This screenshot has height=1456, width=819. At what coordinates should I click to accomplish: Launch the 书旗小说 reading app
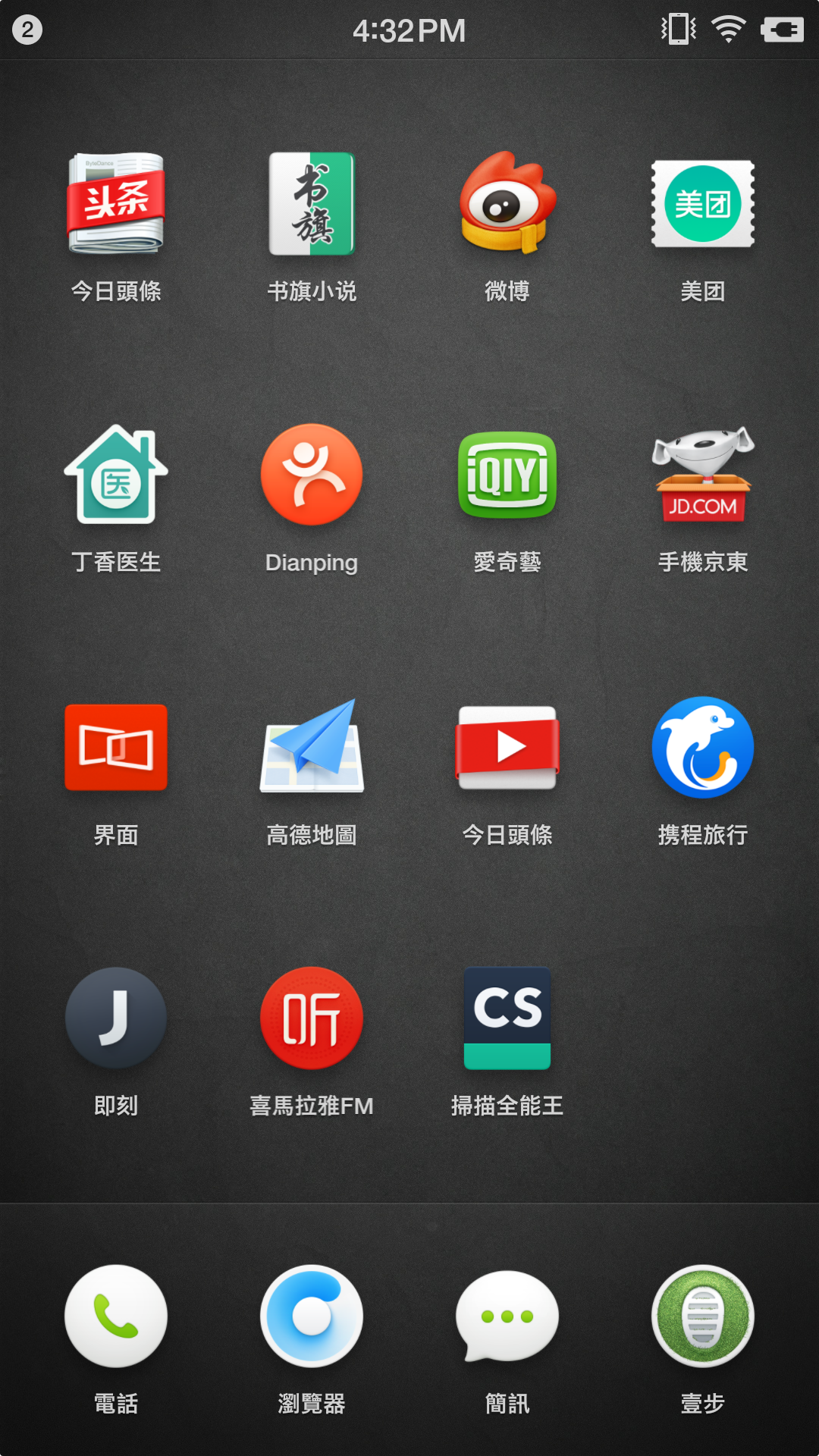click(312, 203)
